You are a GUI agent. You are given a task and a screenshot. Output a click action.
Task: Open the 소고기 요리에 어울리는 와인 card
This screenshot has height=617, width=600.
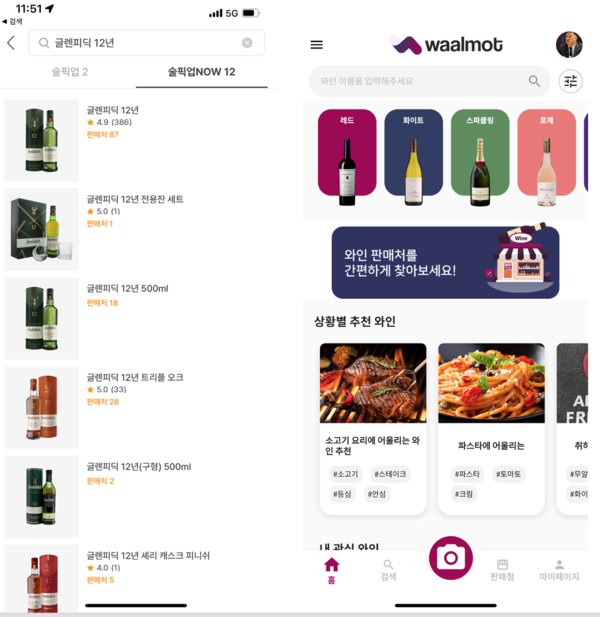373,428
